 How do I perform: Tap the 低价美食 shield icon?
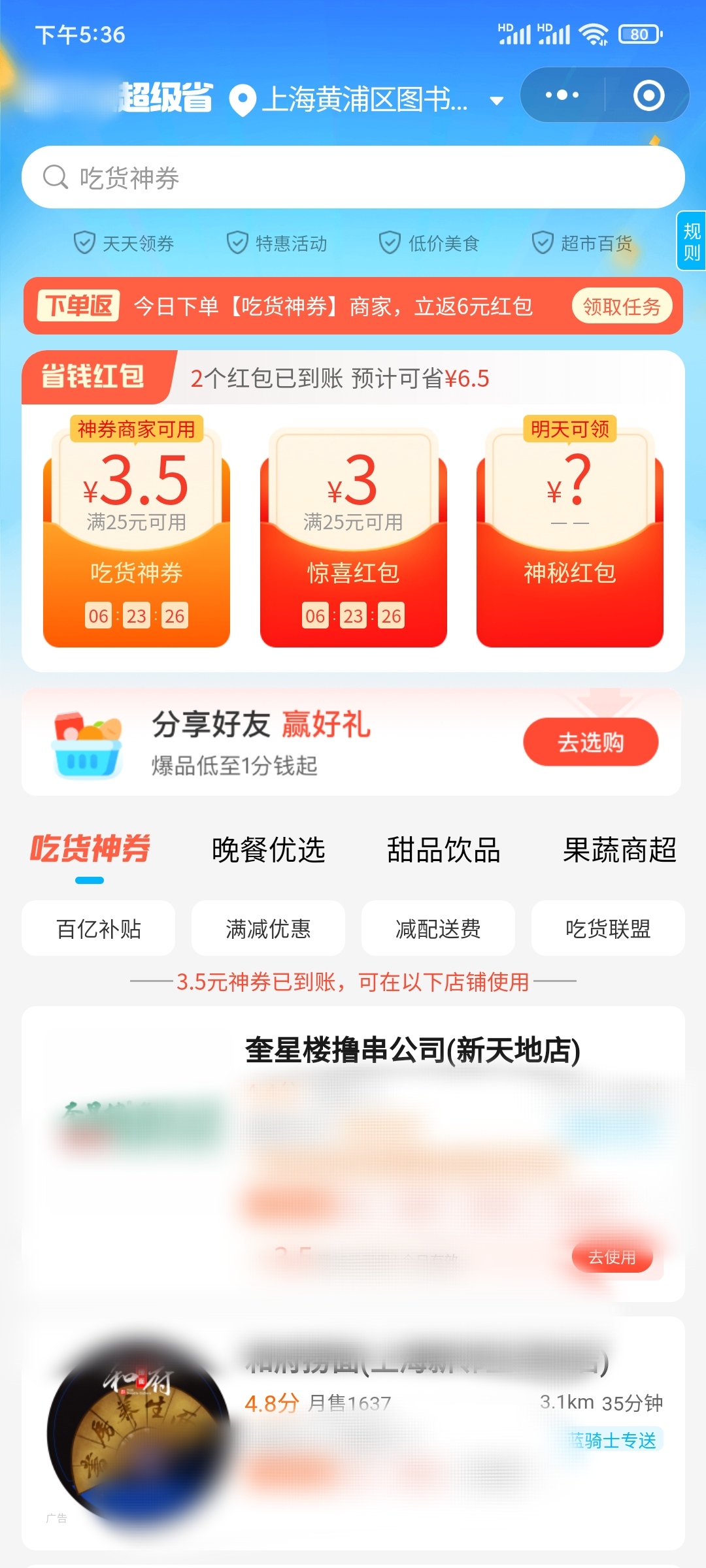point(389,242)
